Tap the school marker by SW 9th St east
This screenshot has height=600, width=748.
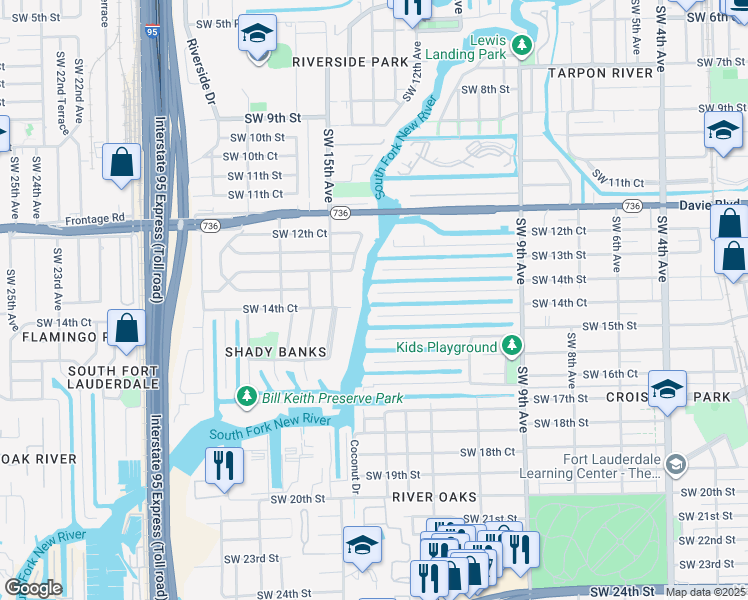[724, 132]
